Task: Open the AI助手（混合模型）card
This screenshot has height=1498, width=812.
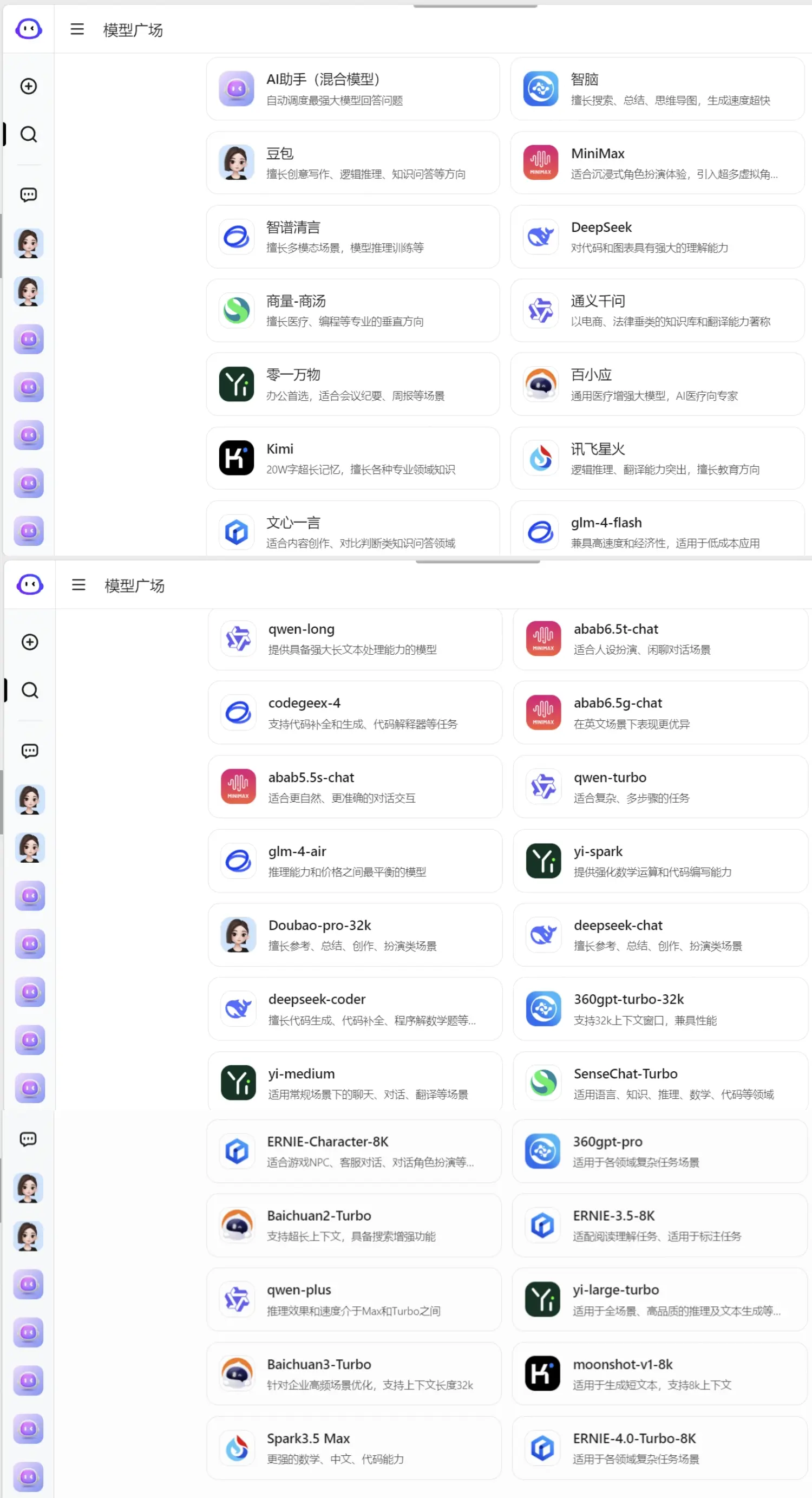Action: [x=352, y=89]
